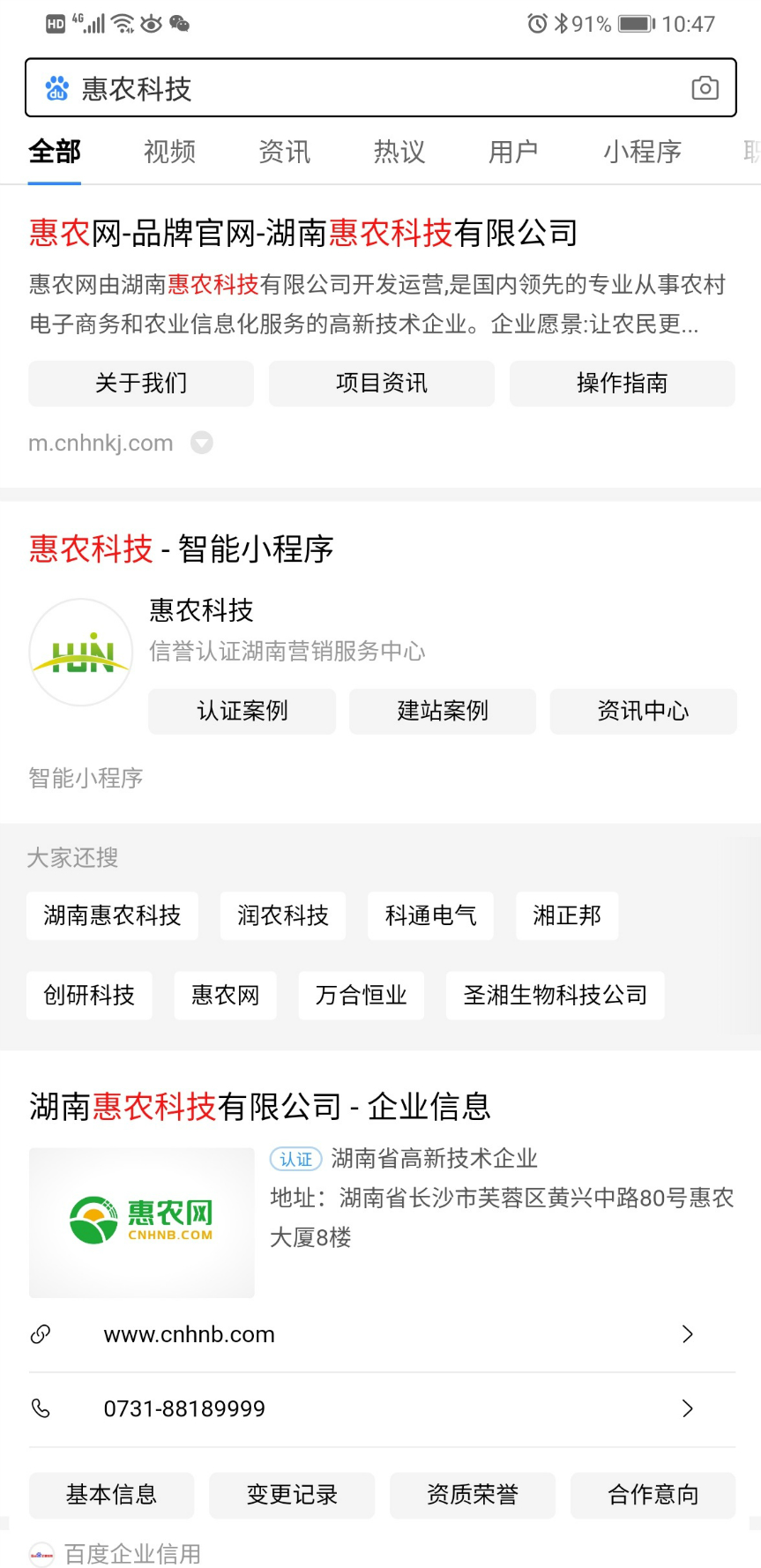
Task: Tap the 惠农科技 mini-program logo
Action: (x=80, y=653)
